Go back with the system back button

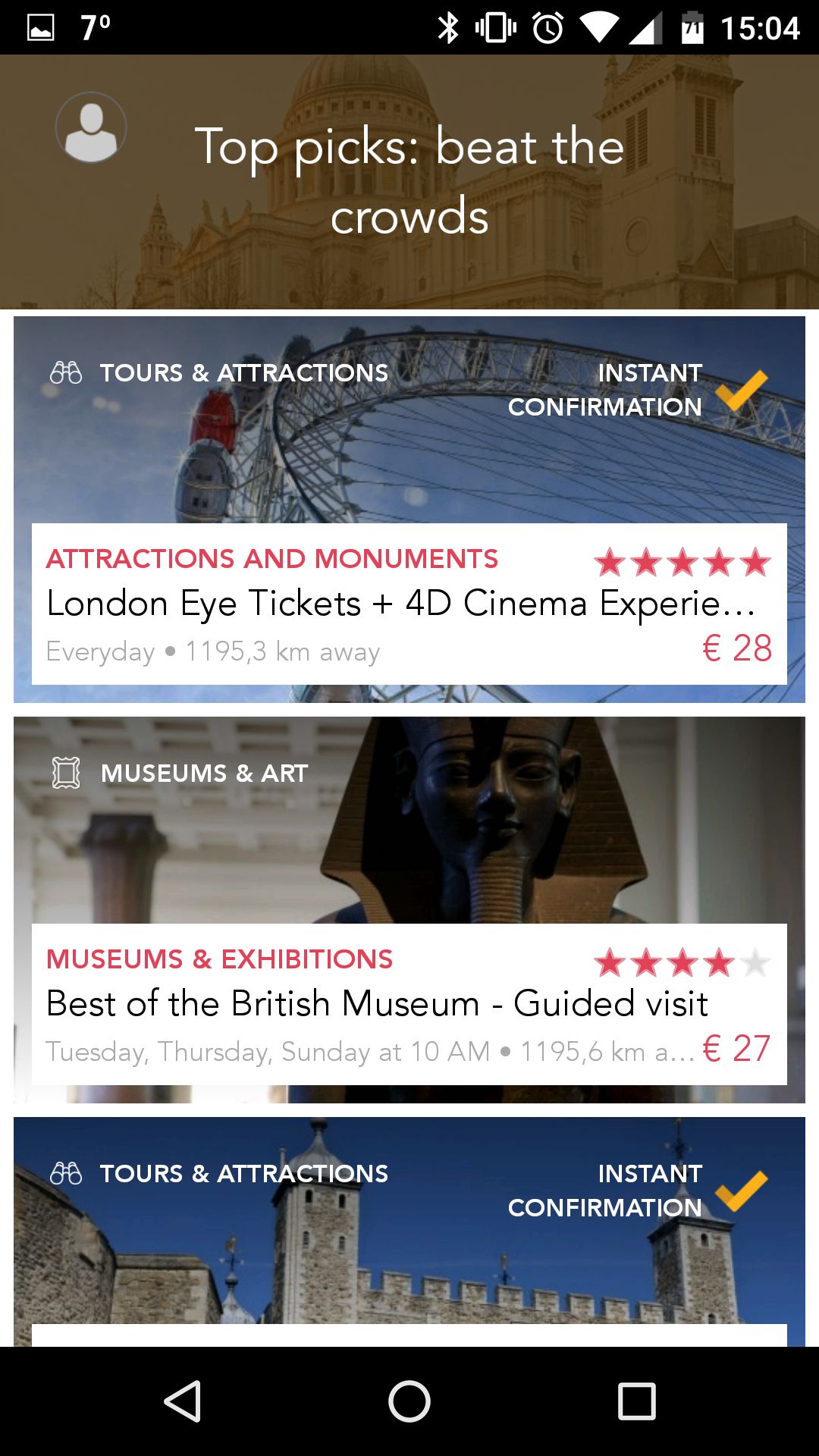tap(182, 1401)
